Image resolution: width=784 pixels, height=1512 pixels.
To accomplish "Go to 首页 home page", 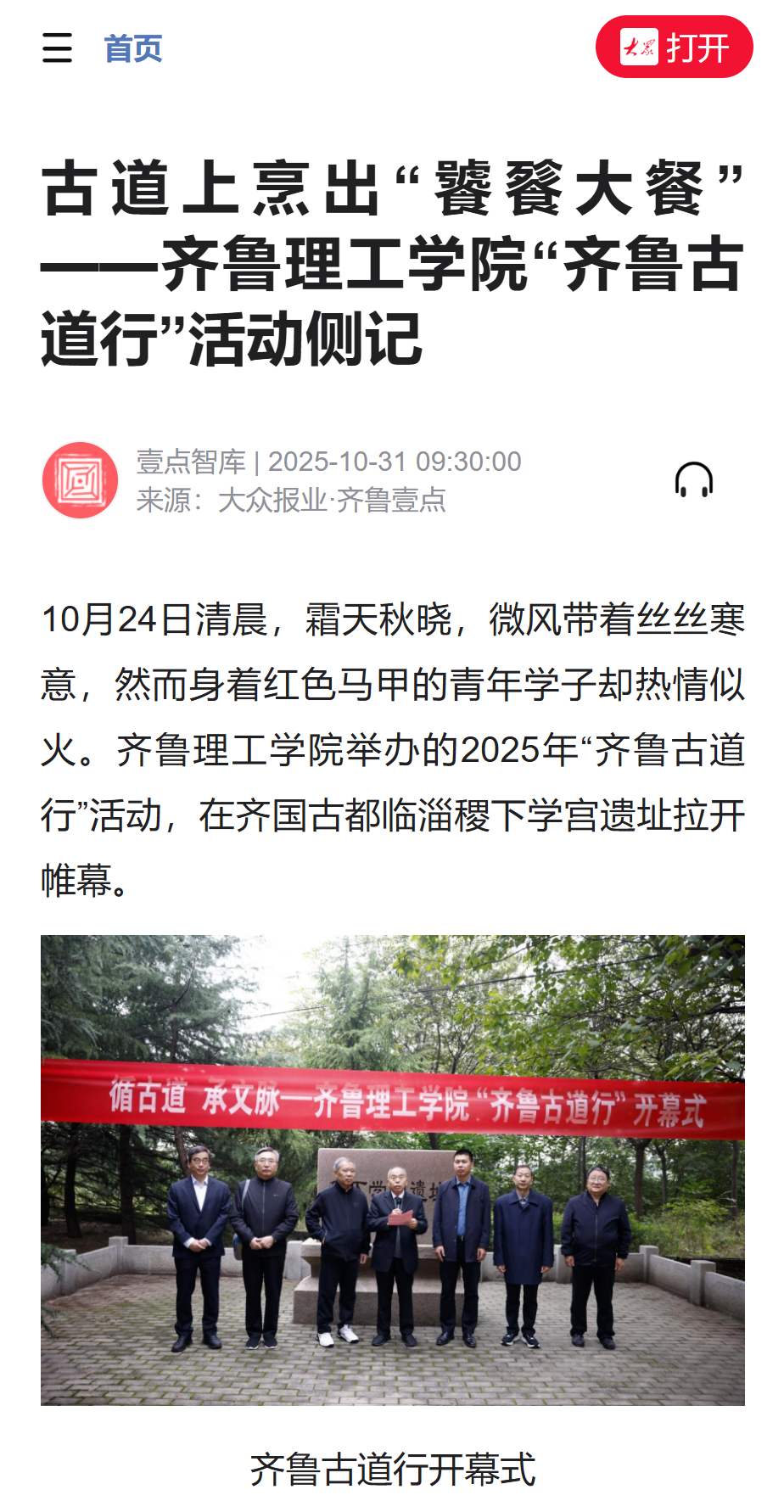I will pos(133,48).
